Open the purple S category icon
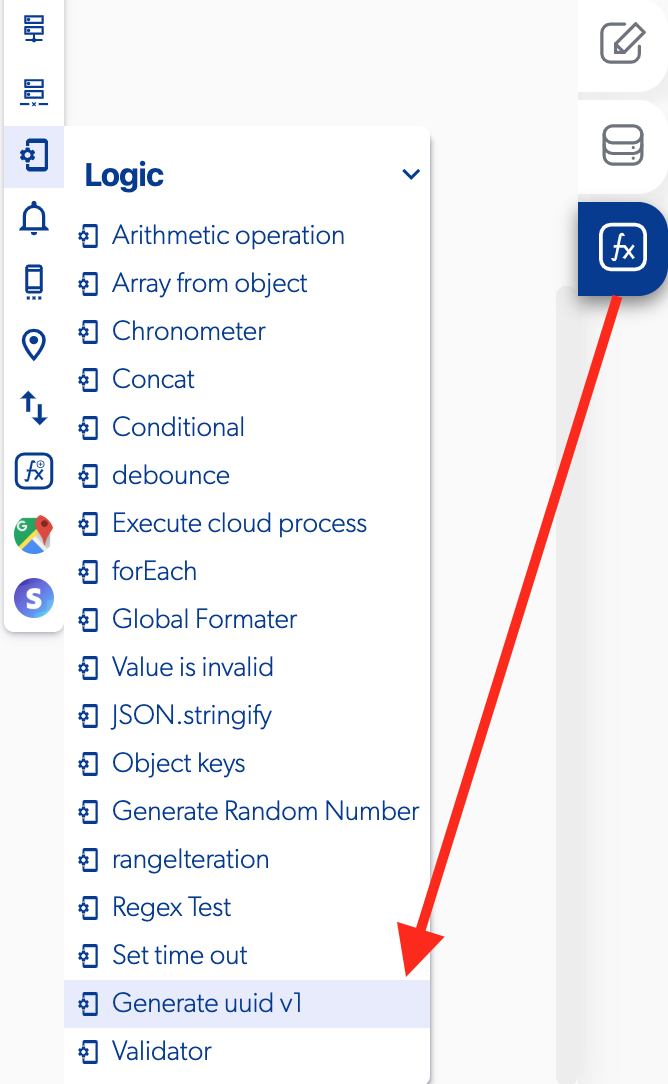 click(x=34, y=598)
